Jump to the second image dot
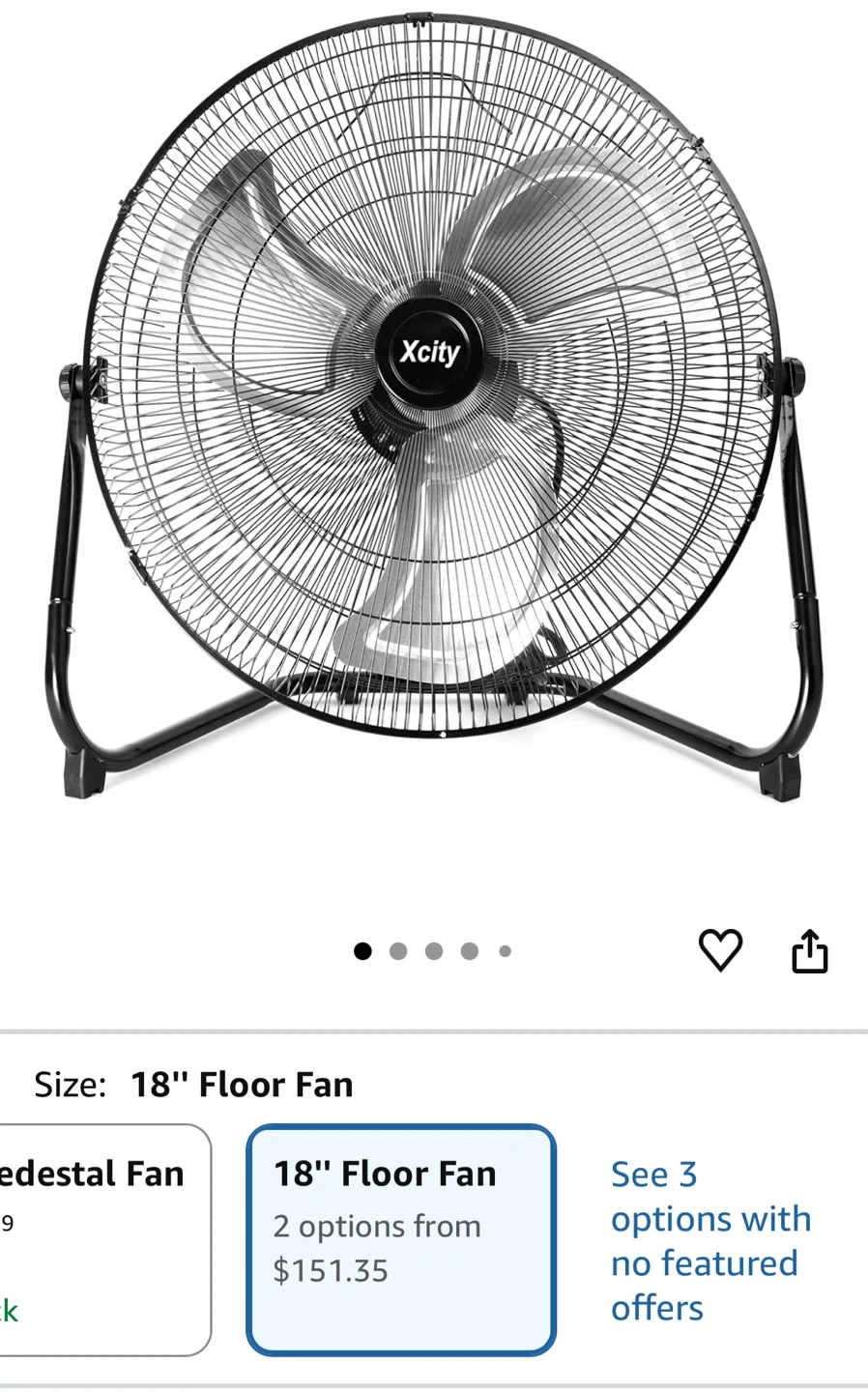 coord(398,951)
